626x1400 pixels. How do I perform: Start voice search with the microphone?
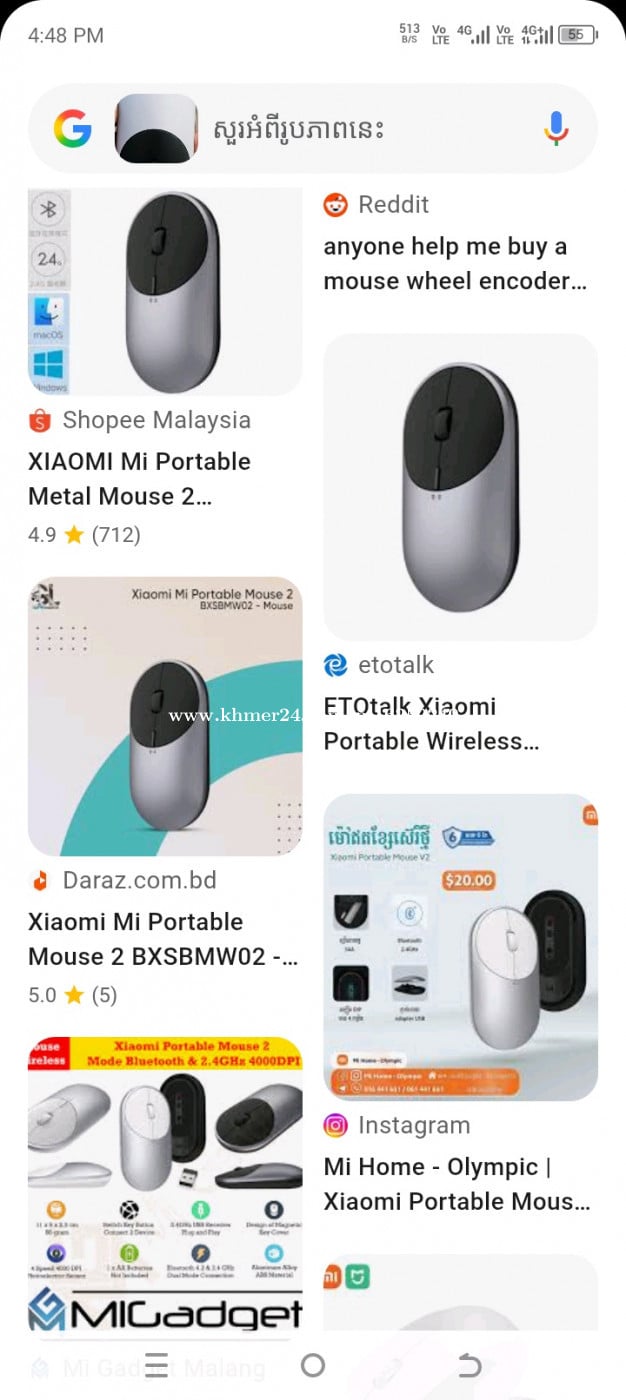[x=556, y=129]
